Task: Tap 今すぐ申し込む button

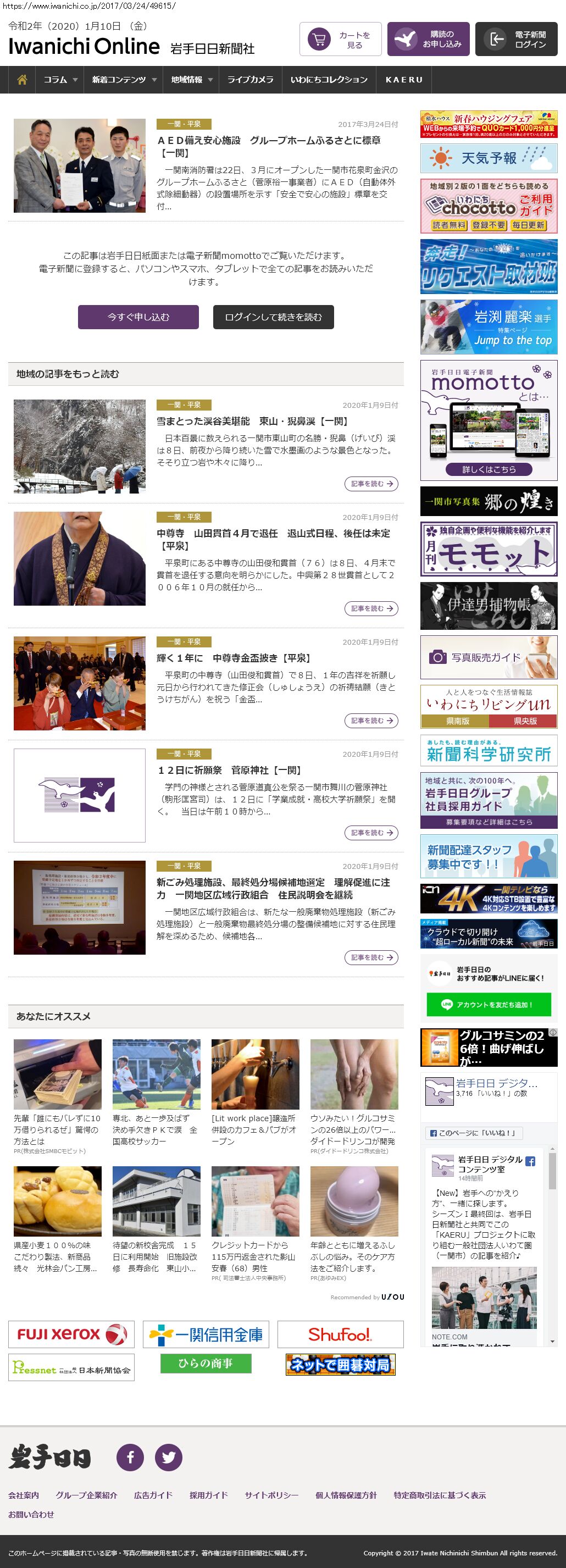Action: click(x=138, y=317)
